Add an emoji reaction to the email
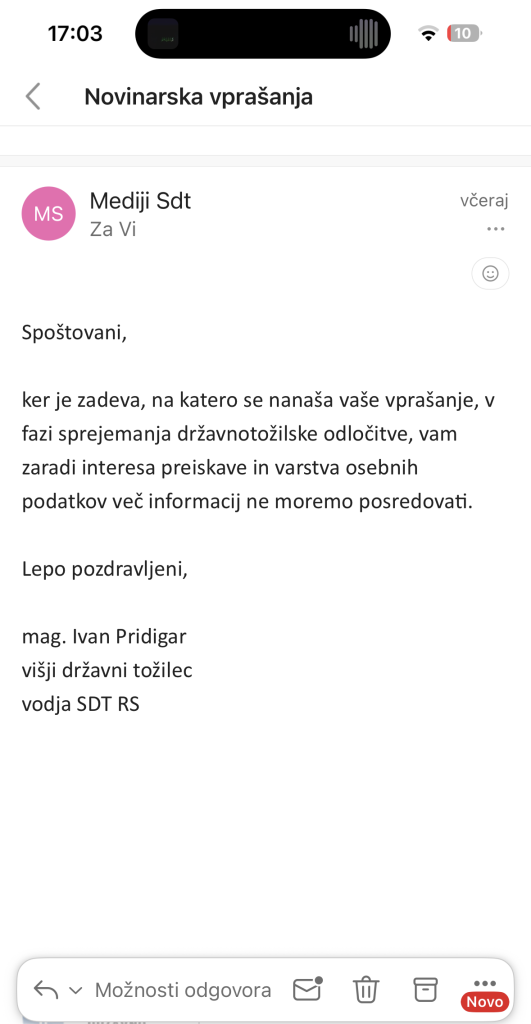 (x=490, y=274)
